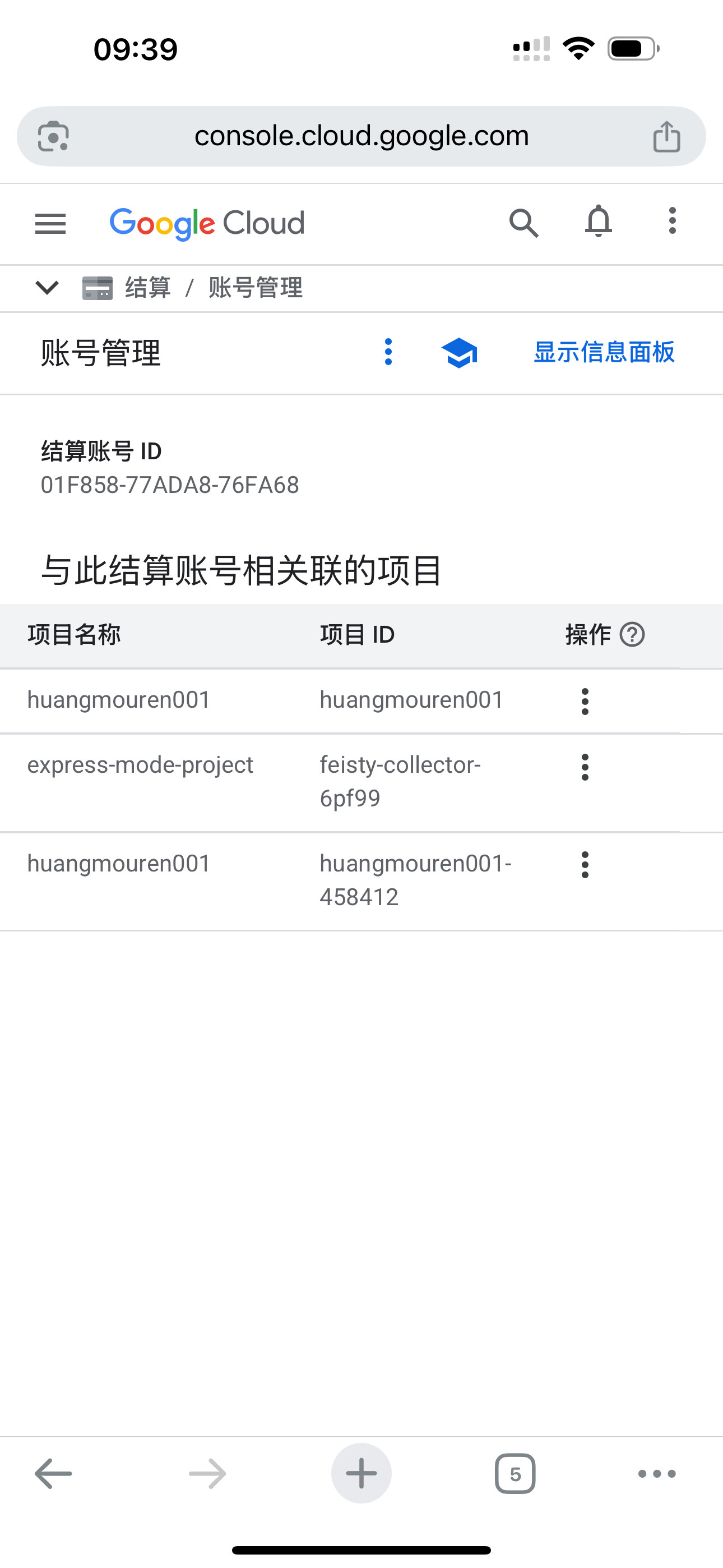The width and height of the screenshot is (723, 1568).
Task: Open actions menu for express-mode-project
Action: point(584,767)
